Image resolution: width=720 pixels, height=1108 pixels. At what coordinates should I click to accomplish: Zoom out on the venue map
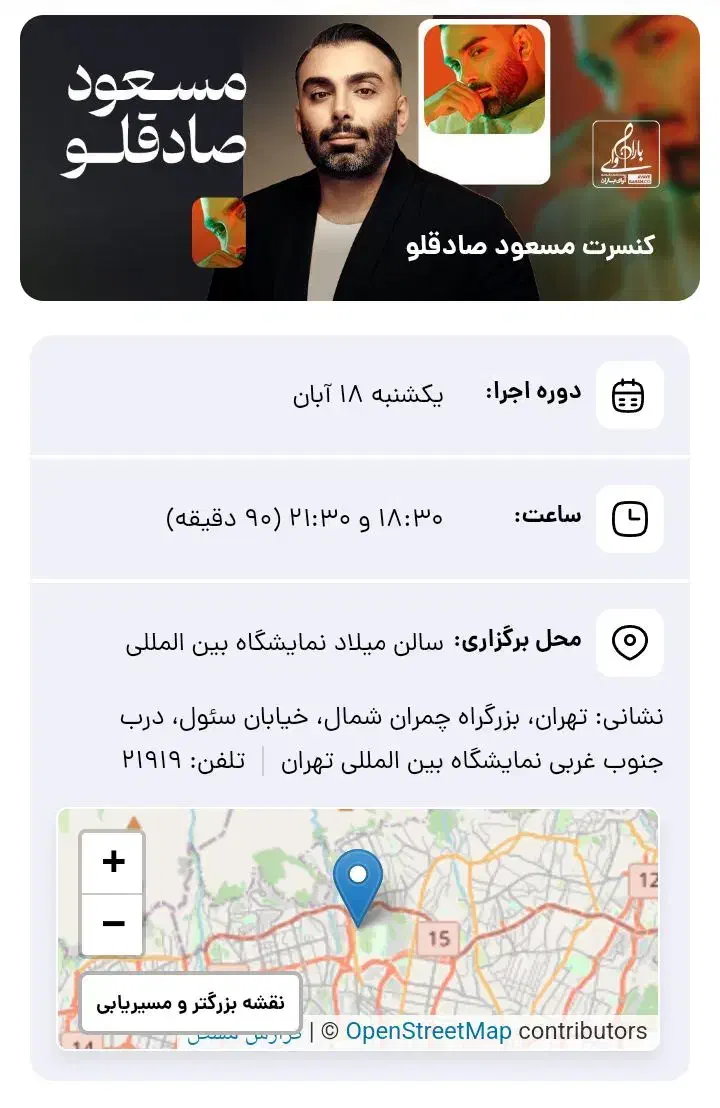[113, 924]
